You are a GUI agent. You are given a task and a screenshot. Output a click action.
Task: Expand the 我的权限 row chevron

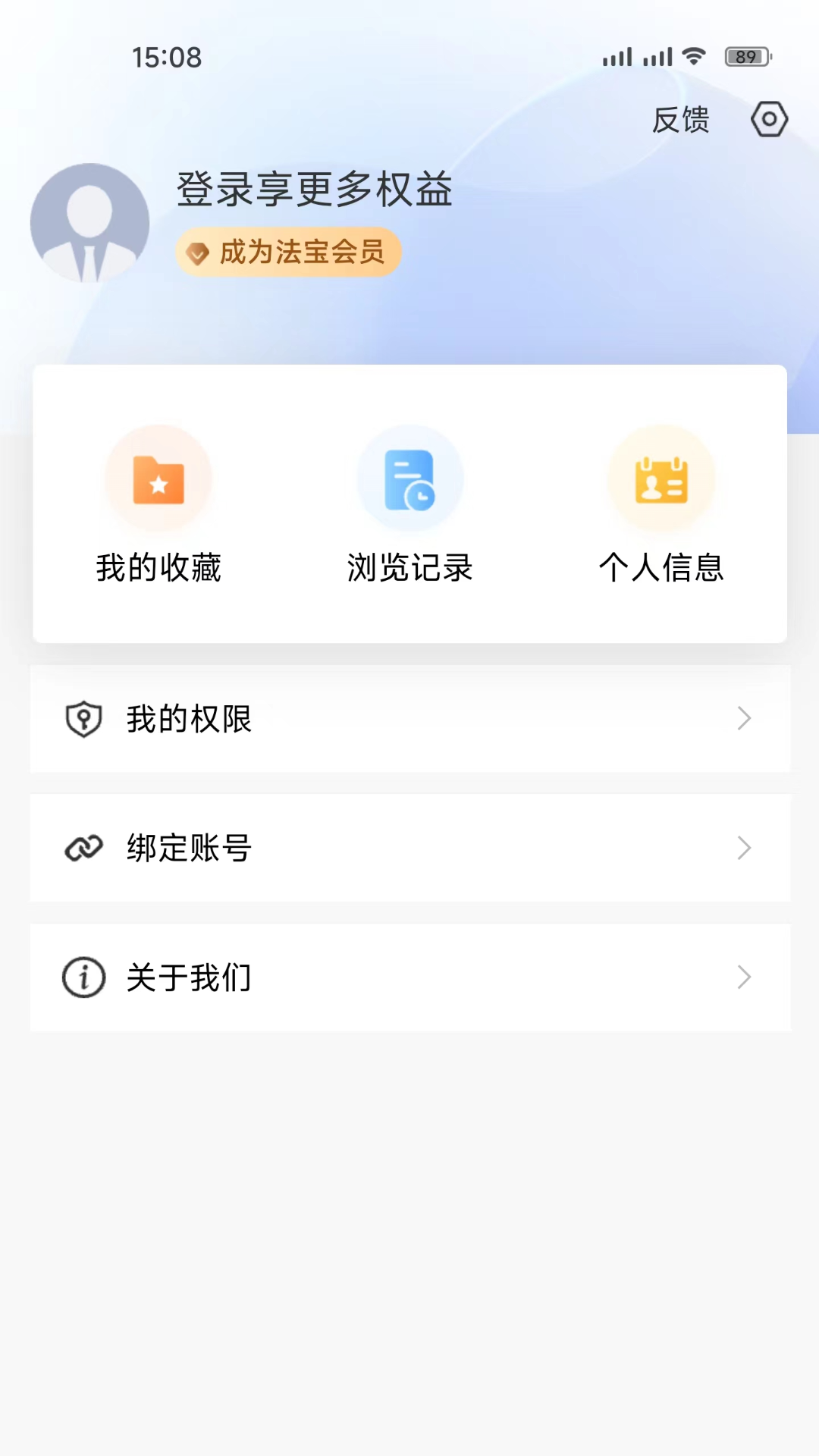tap(744, 719)
